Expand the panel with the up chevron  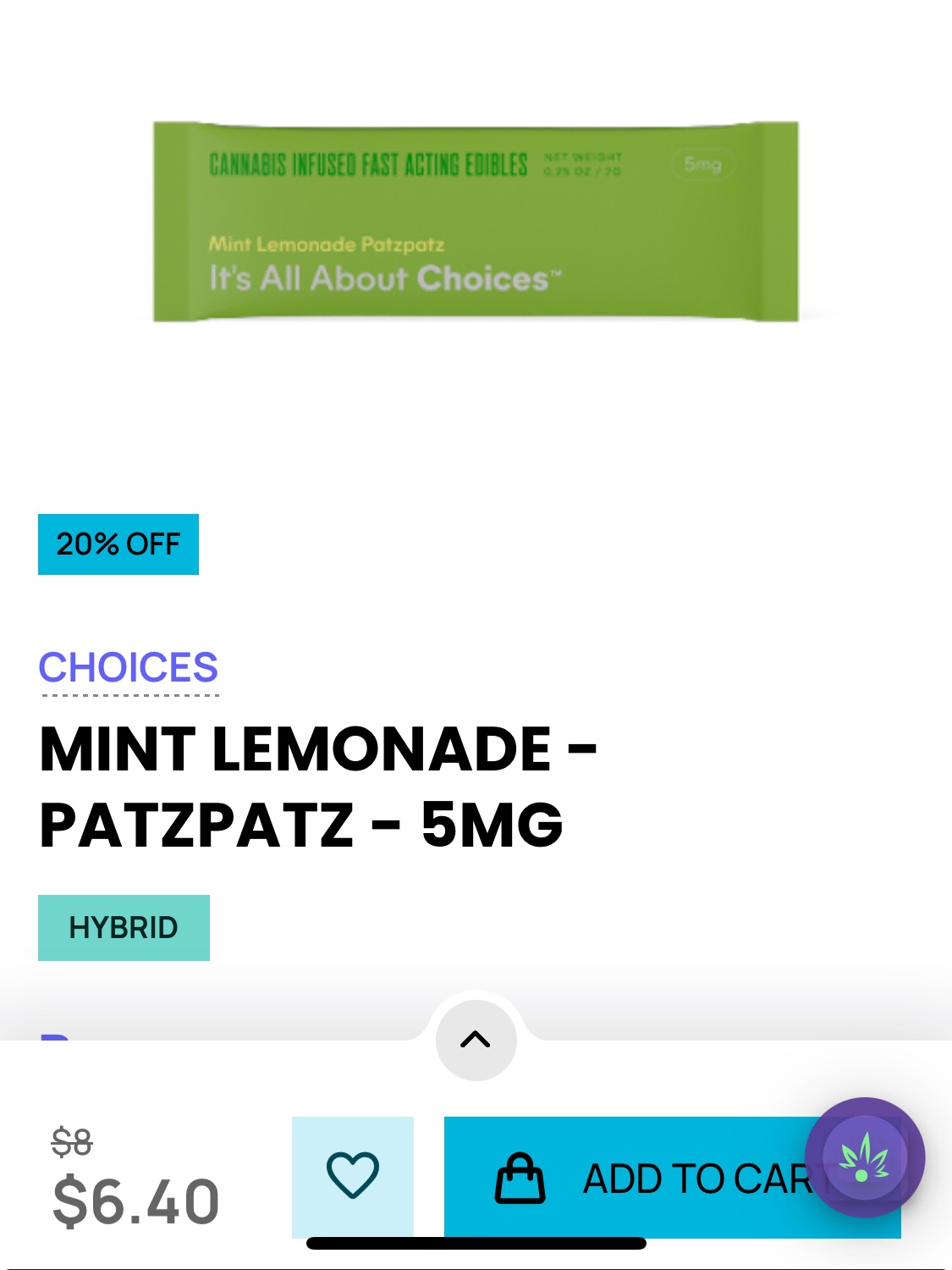[476, 1040]
